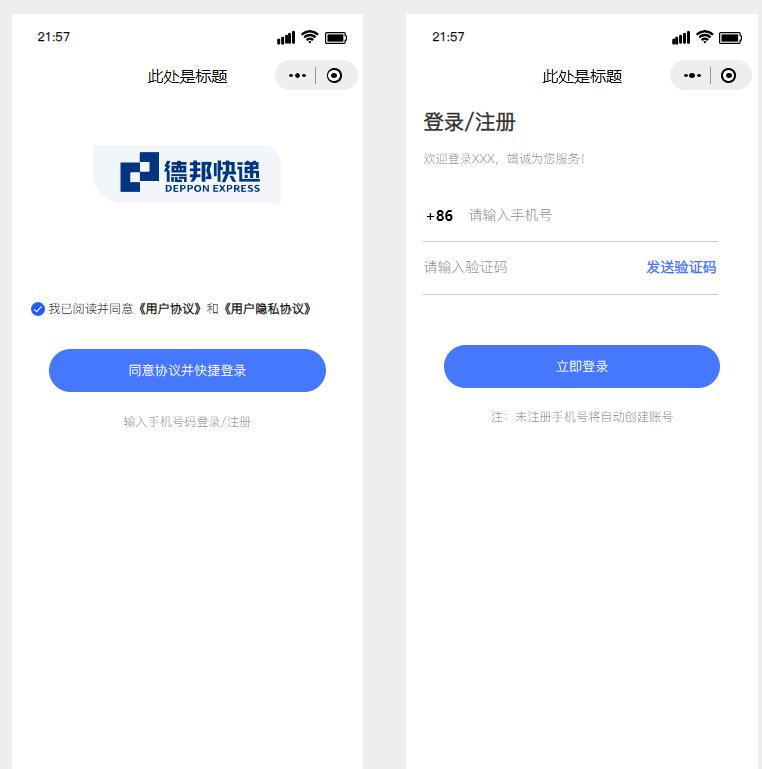Close the mini program on the logo screen
Screen dimensions: 762x769
tap(335, 75)
